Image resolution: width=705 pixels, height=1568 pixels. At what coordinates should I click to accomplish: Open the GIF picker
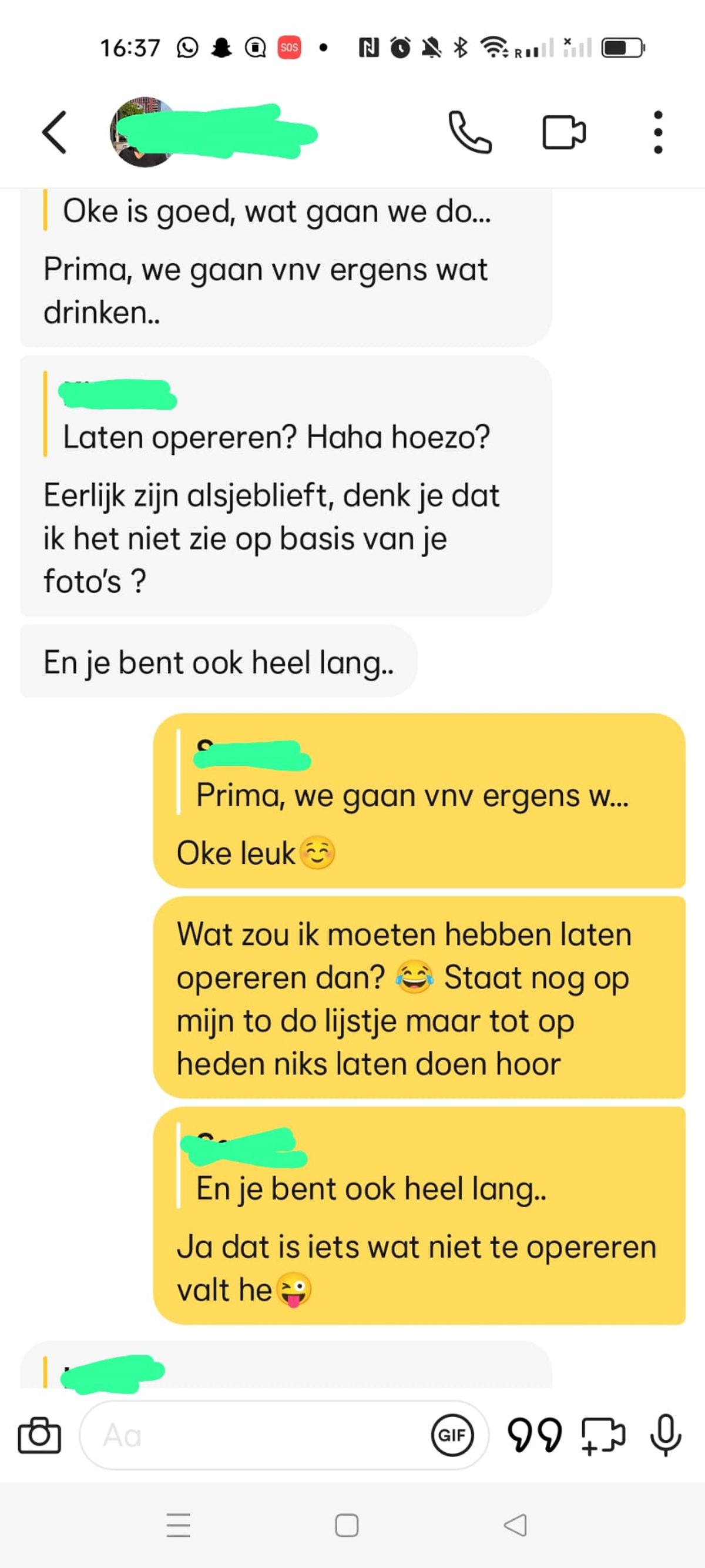[452, 1436]
